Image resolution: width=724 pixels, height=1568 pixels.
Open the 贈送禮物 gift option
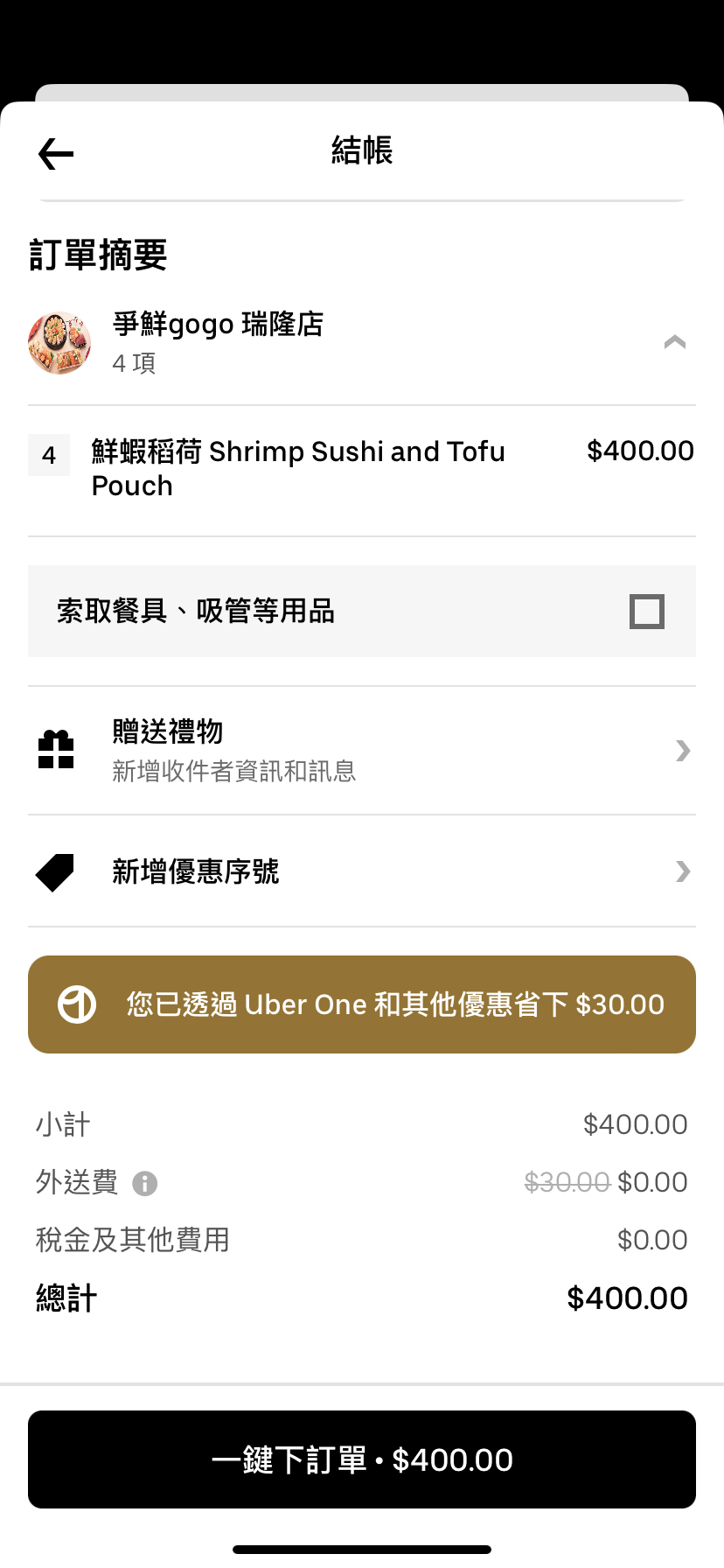click(x=362, y=751)
